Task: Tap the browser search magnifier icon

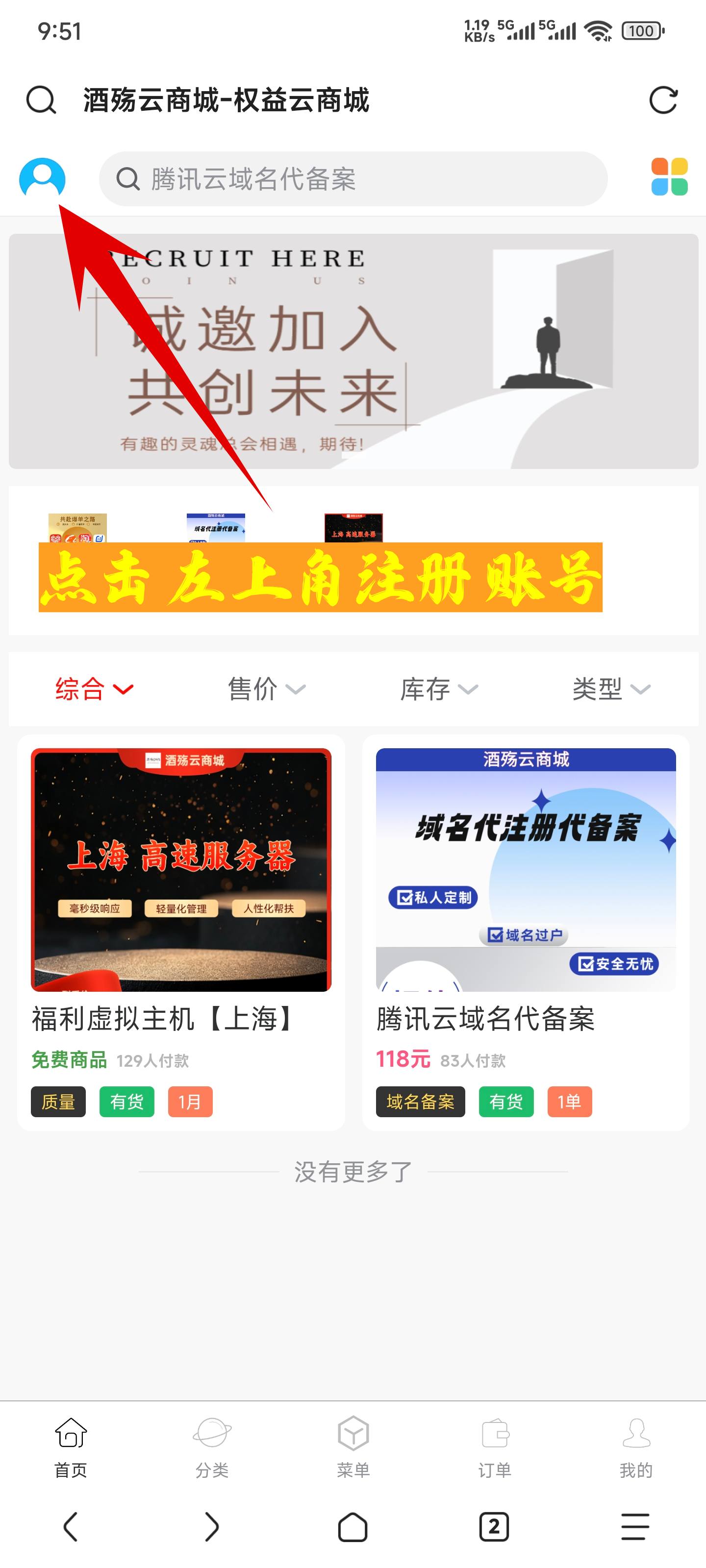Action: click(41, 100)
